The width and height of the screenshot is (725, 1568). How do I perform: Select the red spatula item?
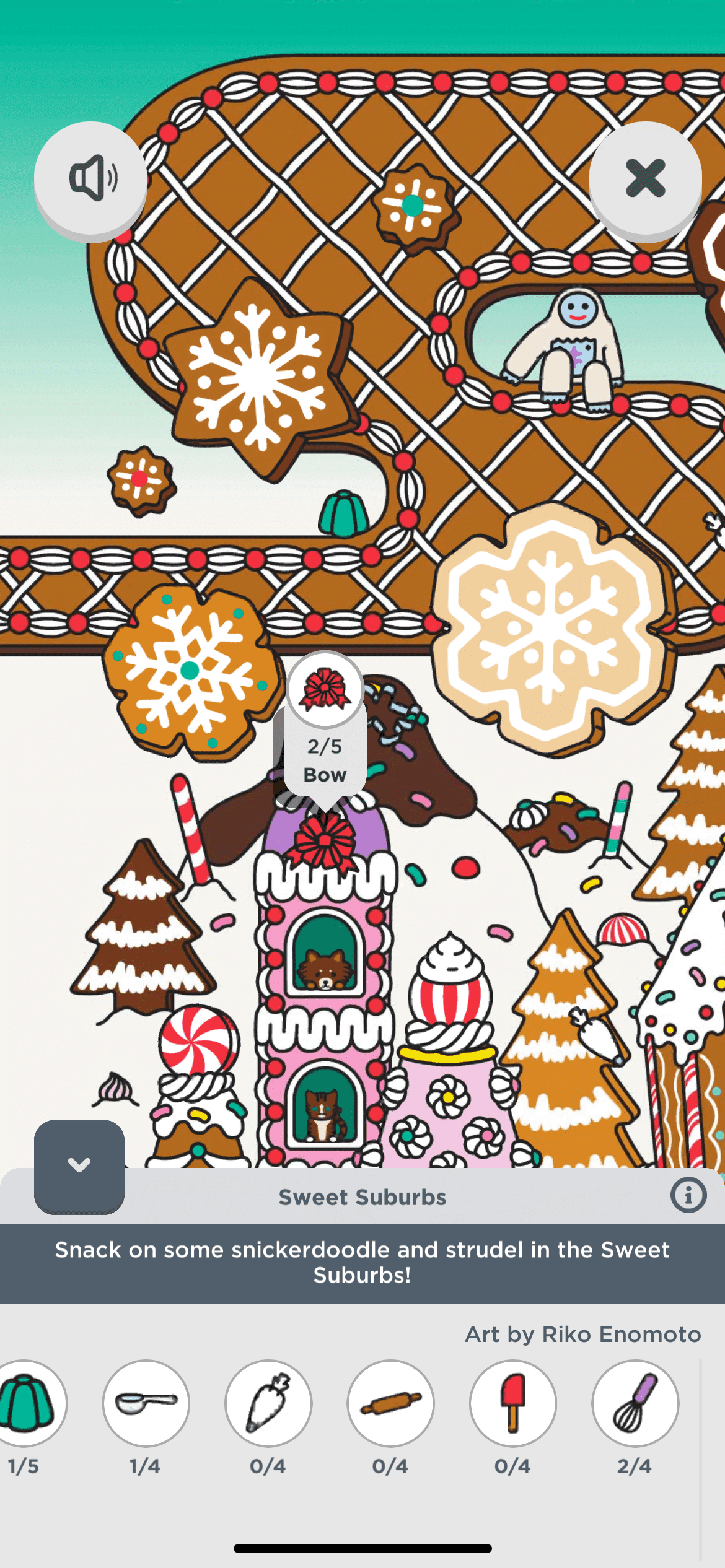513,1403
